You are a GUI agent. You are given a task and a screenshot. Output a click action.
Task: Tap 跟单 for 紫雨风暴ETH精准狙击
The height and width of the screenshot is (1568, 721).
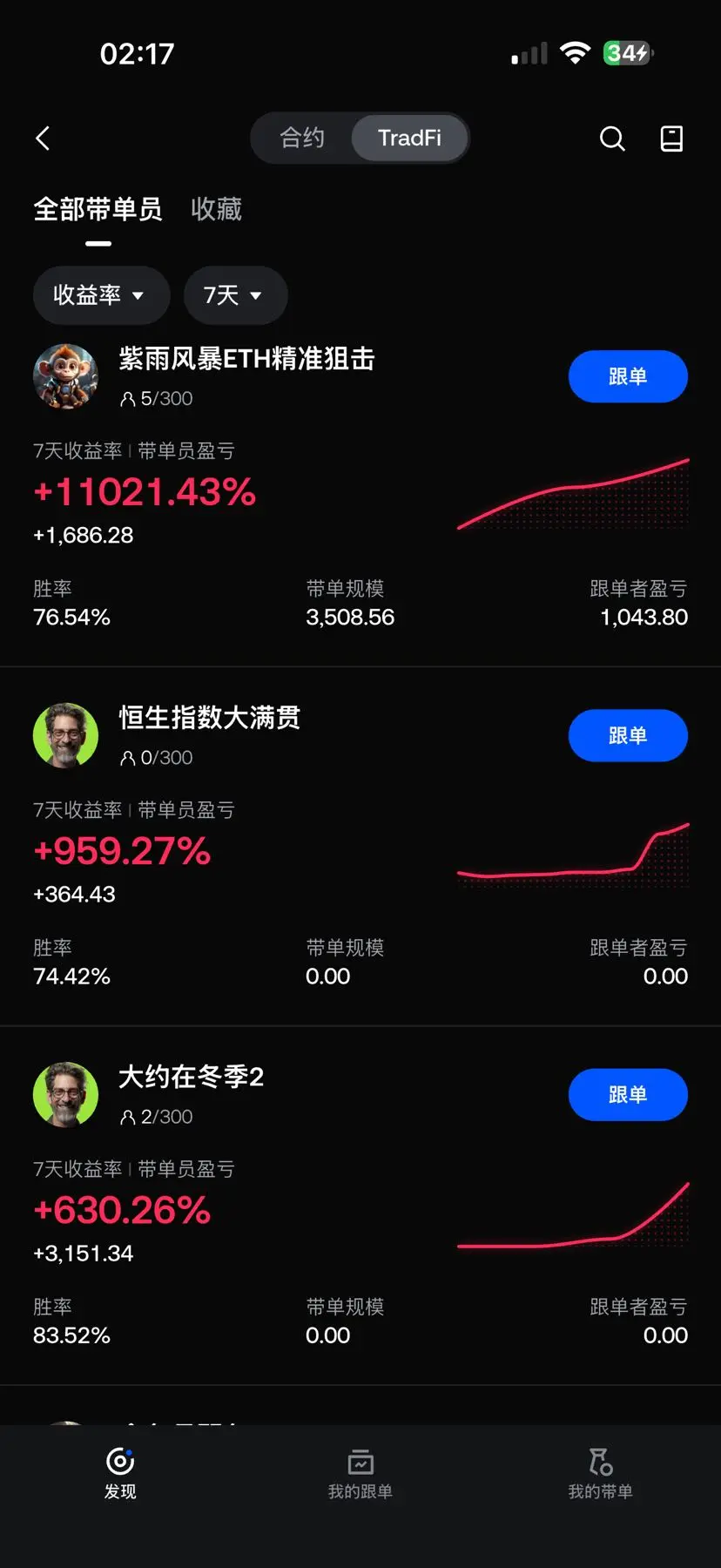pyautogui.click(x=628, y=376)
